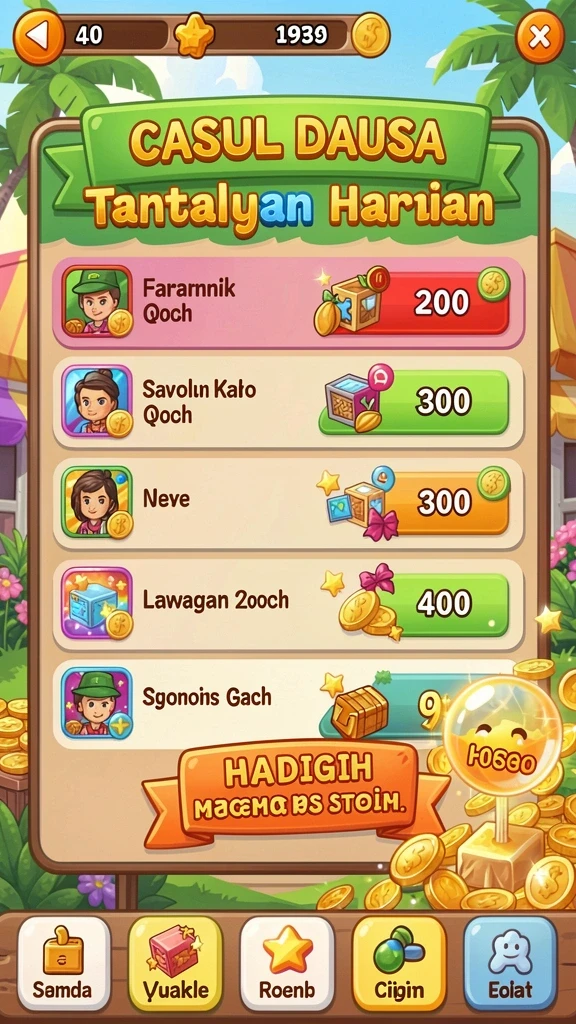Screen dimensions: 576x1024
Task: Open the Eolat tab
Action: (511, 963)
